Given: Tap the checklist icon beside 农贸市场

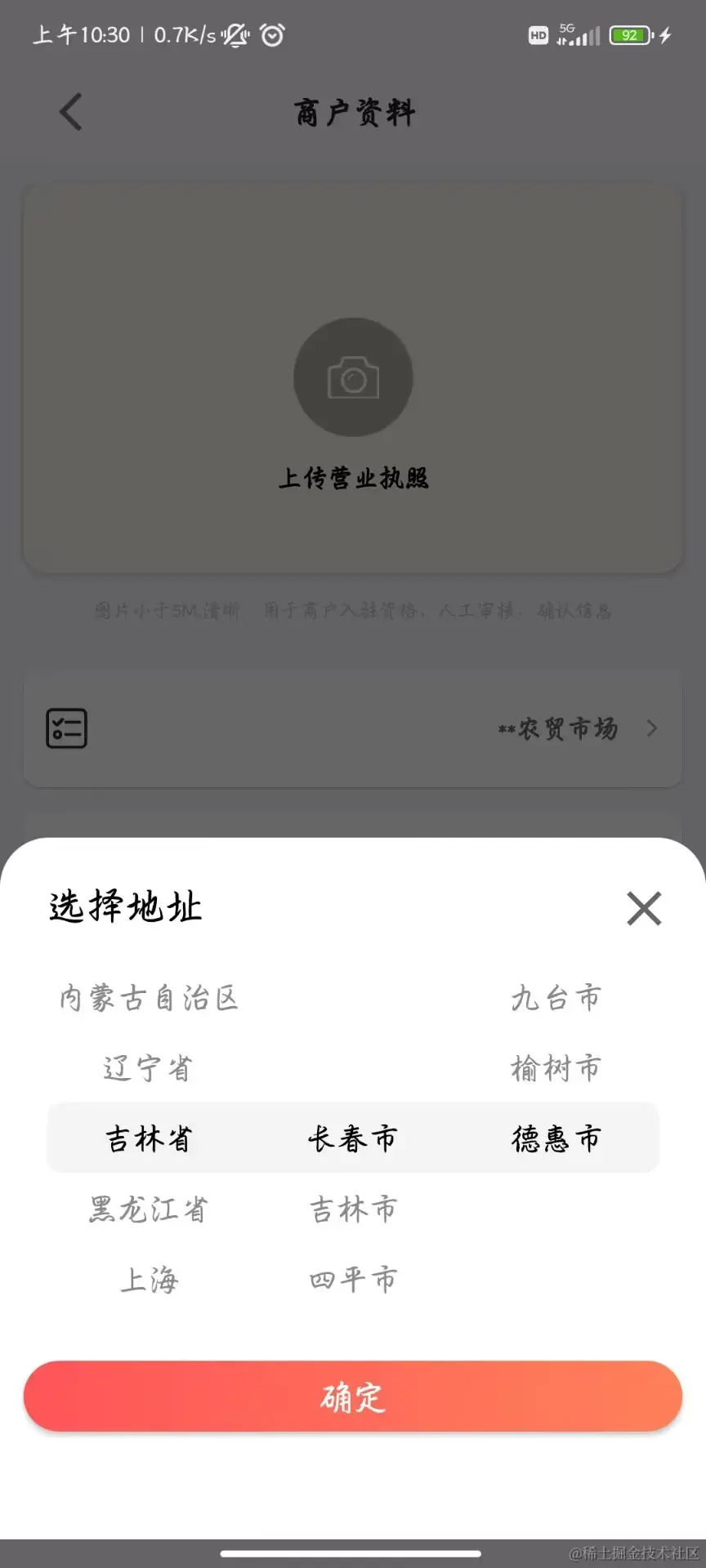Looking at the screenshot, I should click(x=66, y=728).
